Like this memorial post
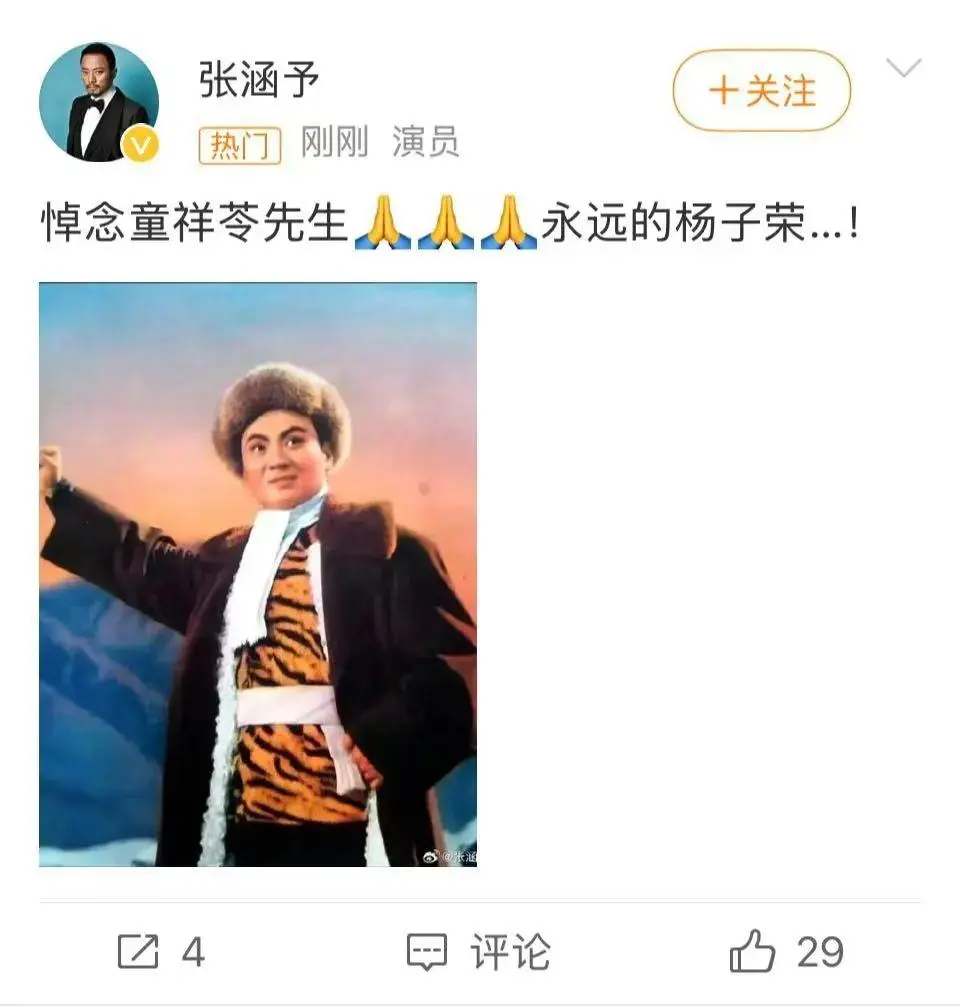960x1007 pixels. [786, 951]
